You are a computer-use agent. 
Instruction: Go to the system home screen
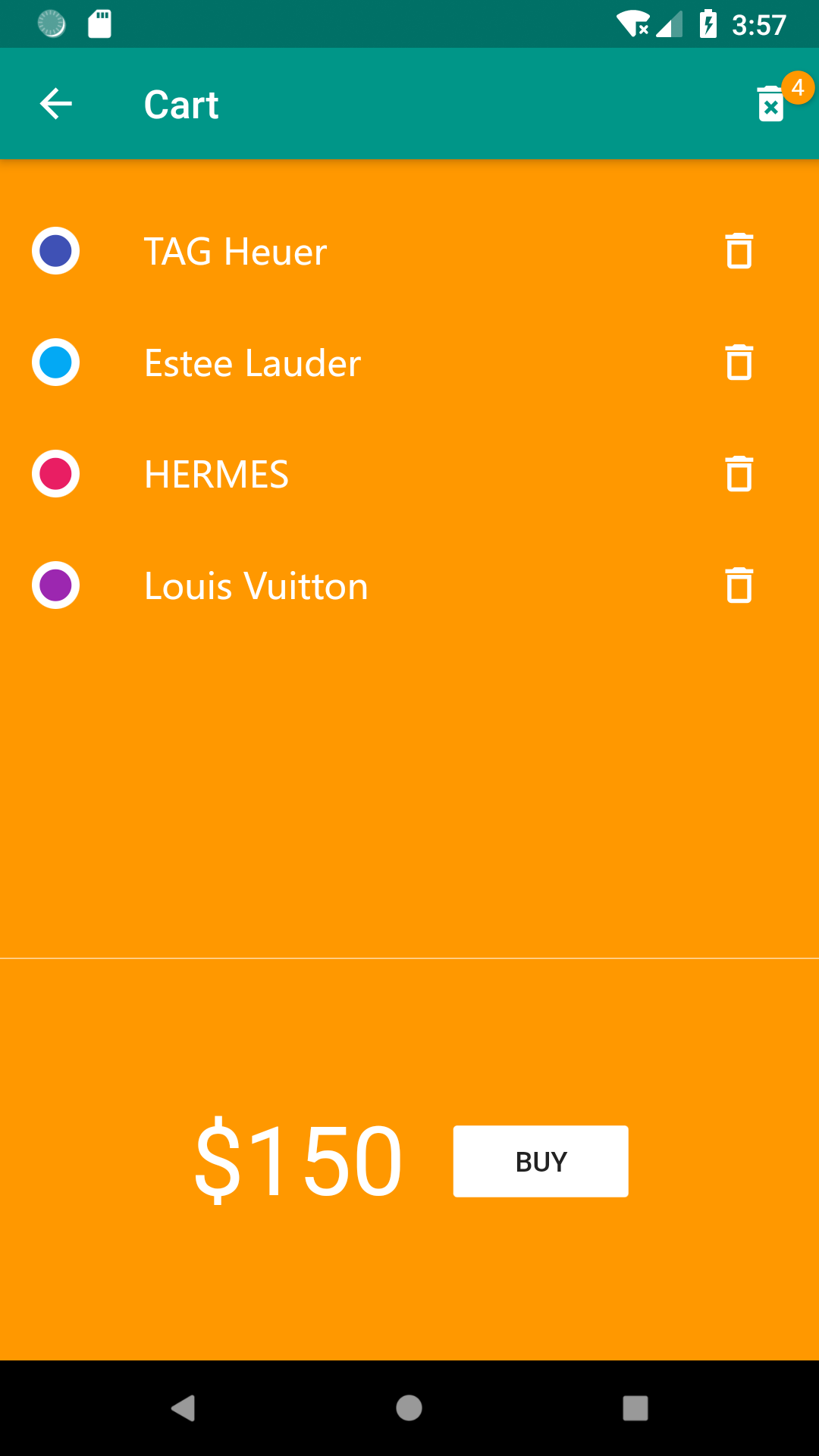coord(409,1408)
